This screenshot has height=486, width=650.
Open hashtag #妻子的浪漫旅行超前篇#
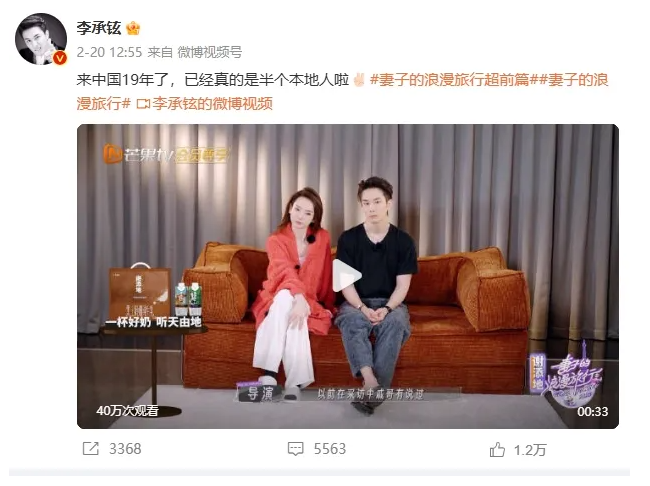(454, 79)
